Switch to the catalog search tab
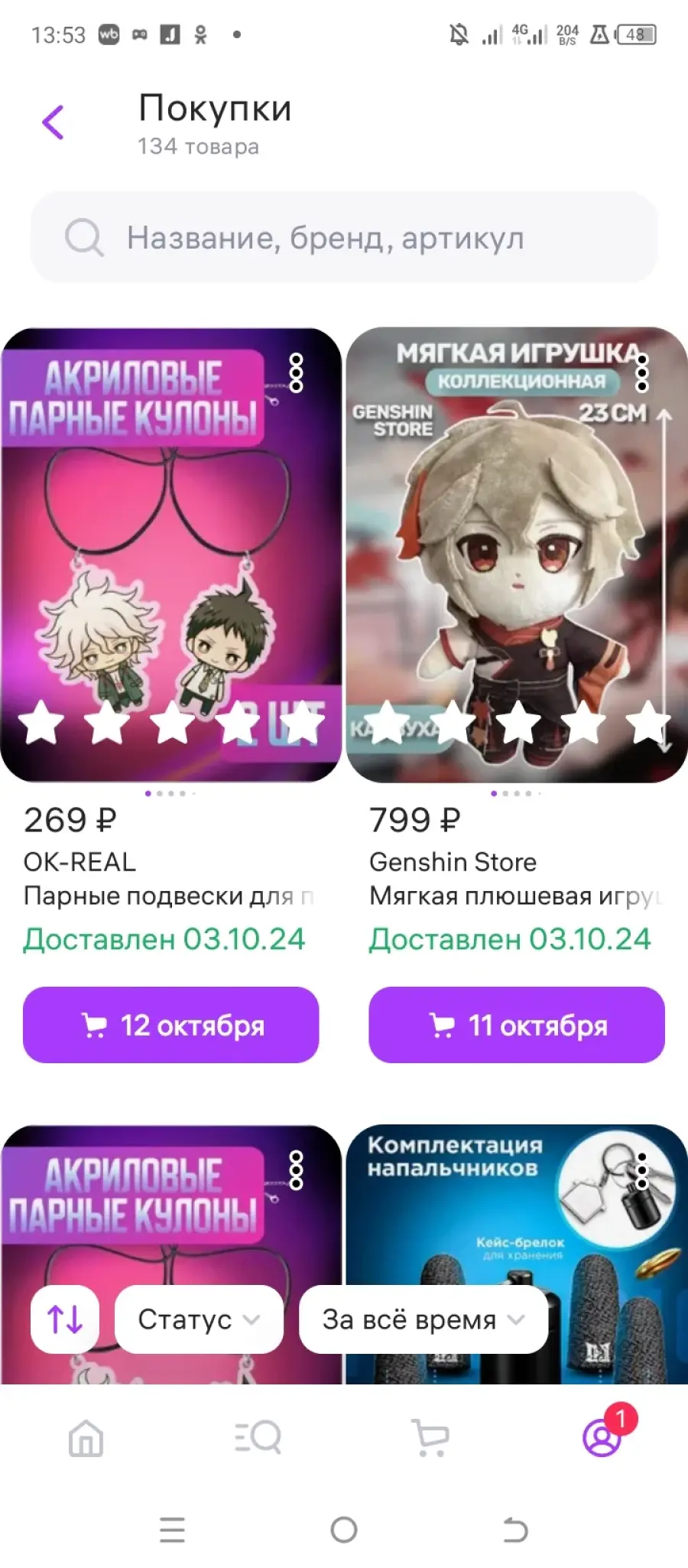This screenshot has height=1568, width=688. (258, 1438)
